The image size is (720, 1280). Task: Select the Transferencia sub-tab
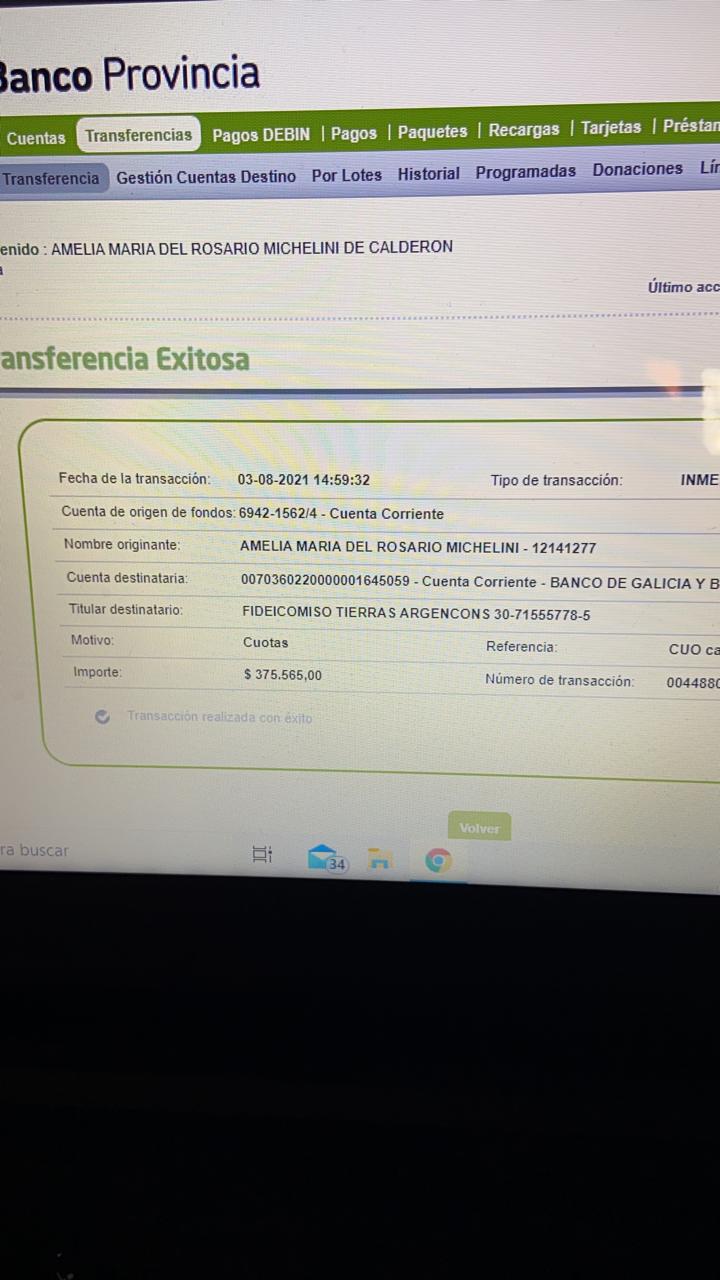point(52,178)
